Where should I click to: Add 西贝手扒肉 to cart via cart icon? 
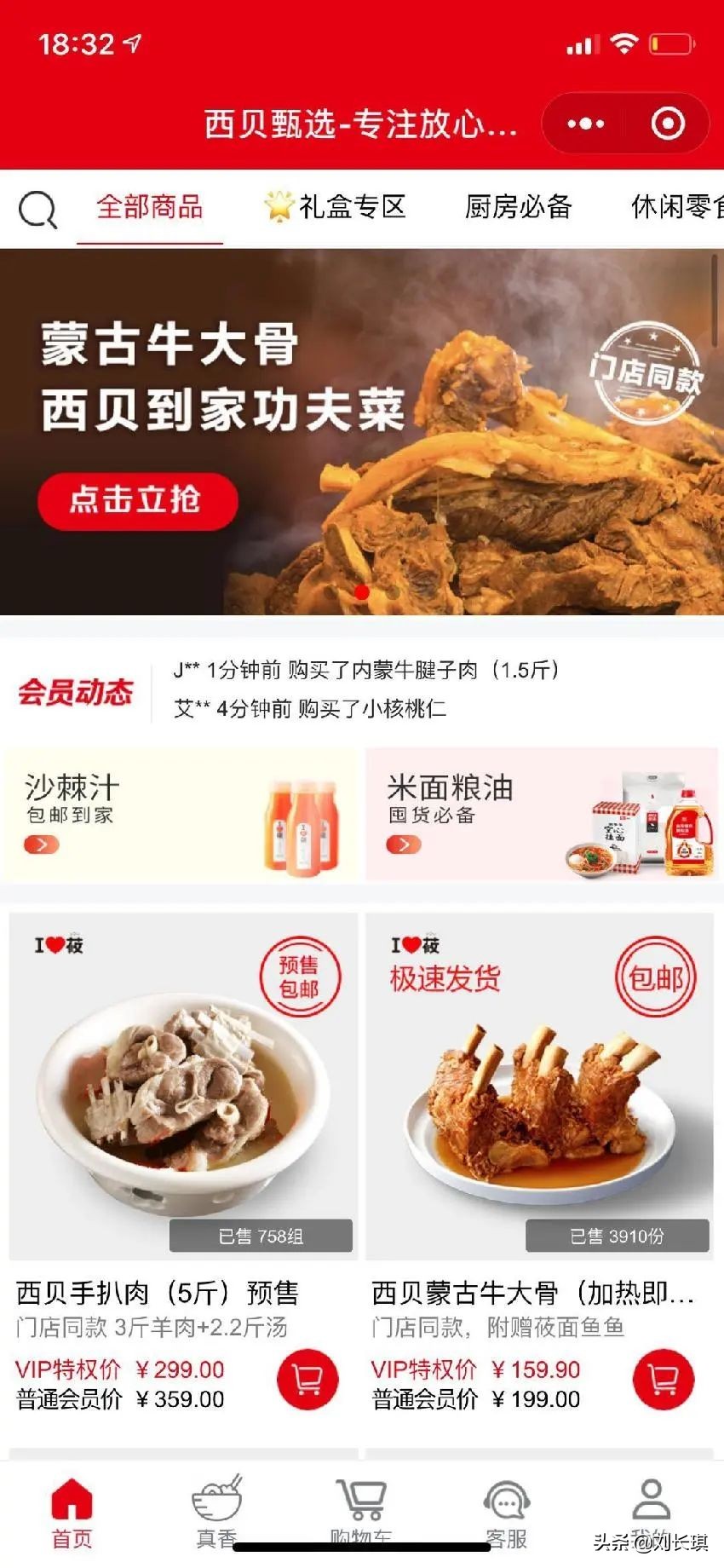(x=307, y=1379)
